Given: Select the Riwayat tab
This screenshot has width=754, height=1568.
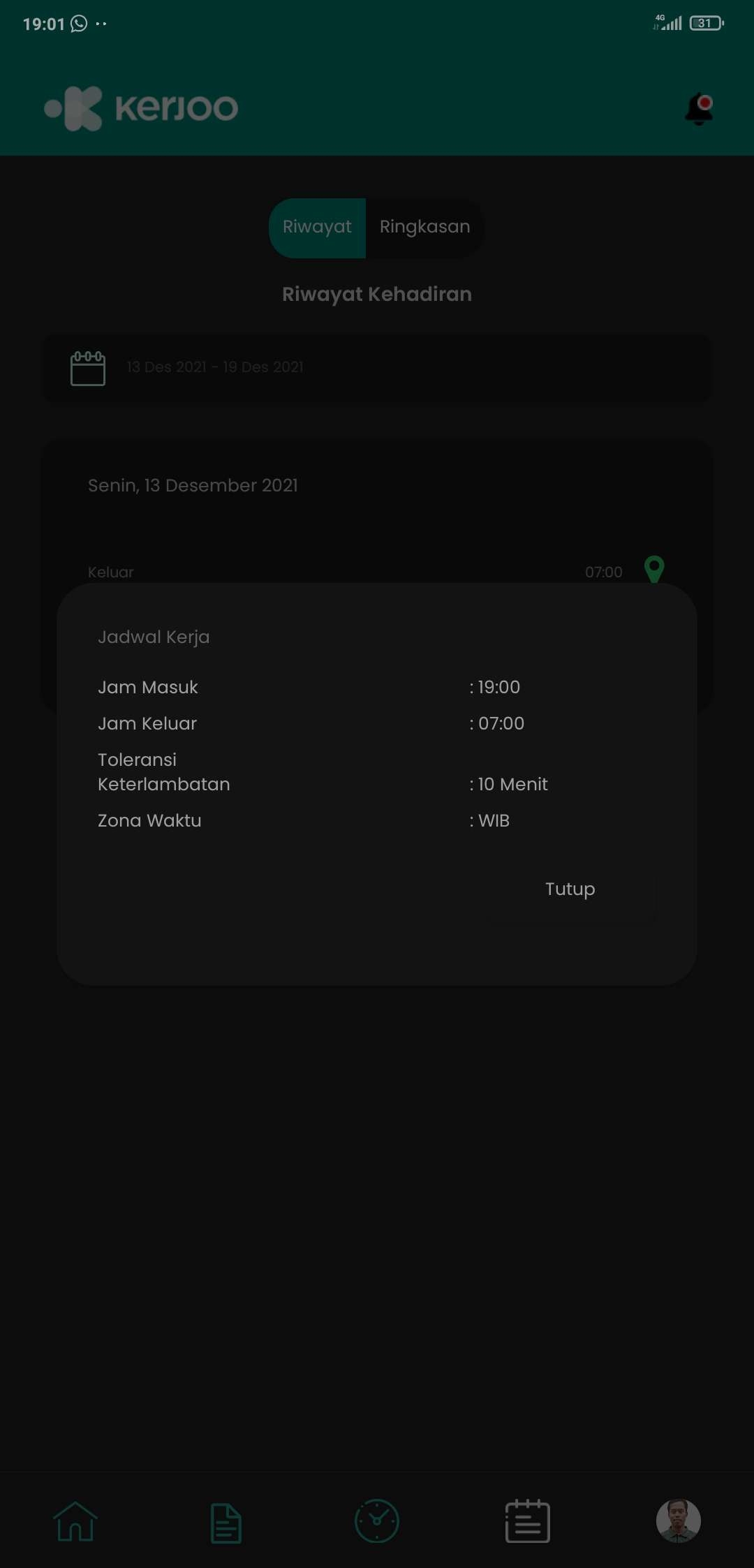Looking at the screenshot, I should coord(318,228).
